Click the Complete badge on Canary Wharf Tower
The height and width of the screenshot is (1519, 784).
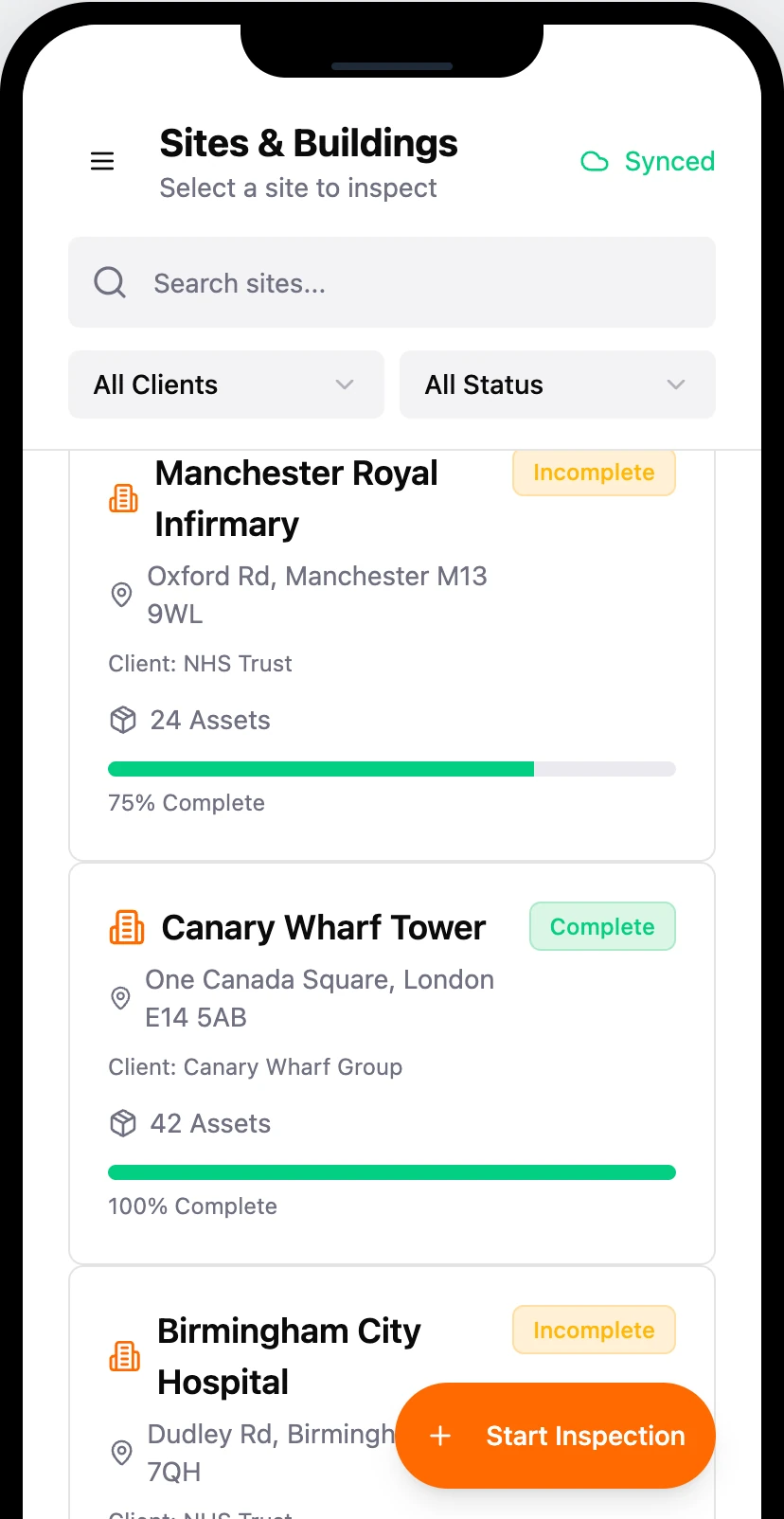pyautogui.click(x=602, y=926)
